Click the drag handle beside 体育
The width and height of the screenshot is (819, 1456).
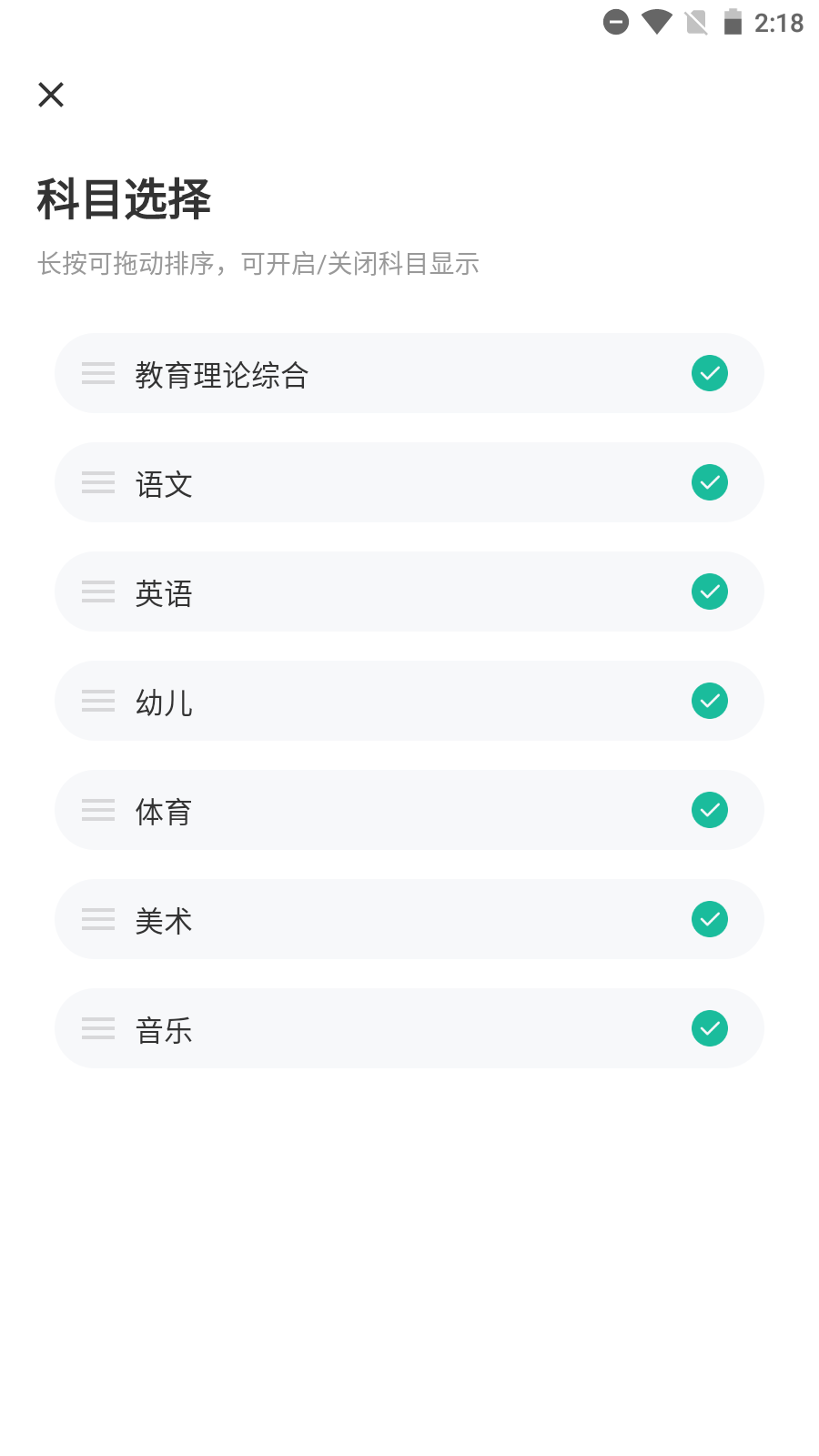(97, 811)
